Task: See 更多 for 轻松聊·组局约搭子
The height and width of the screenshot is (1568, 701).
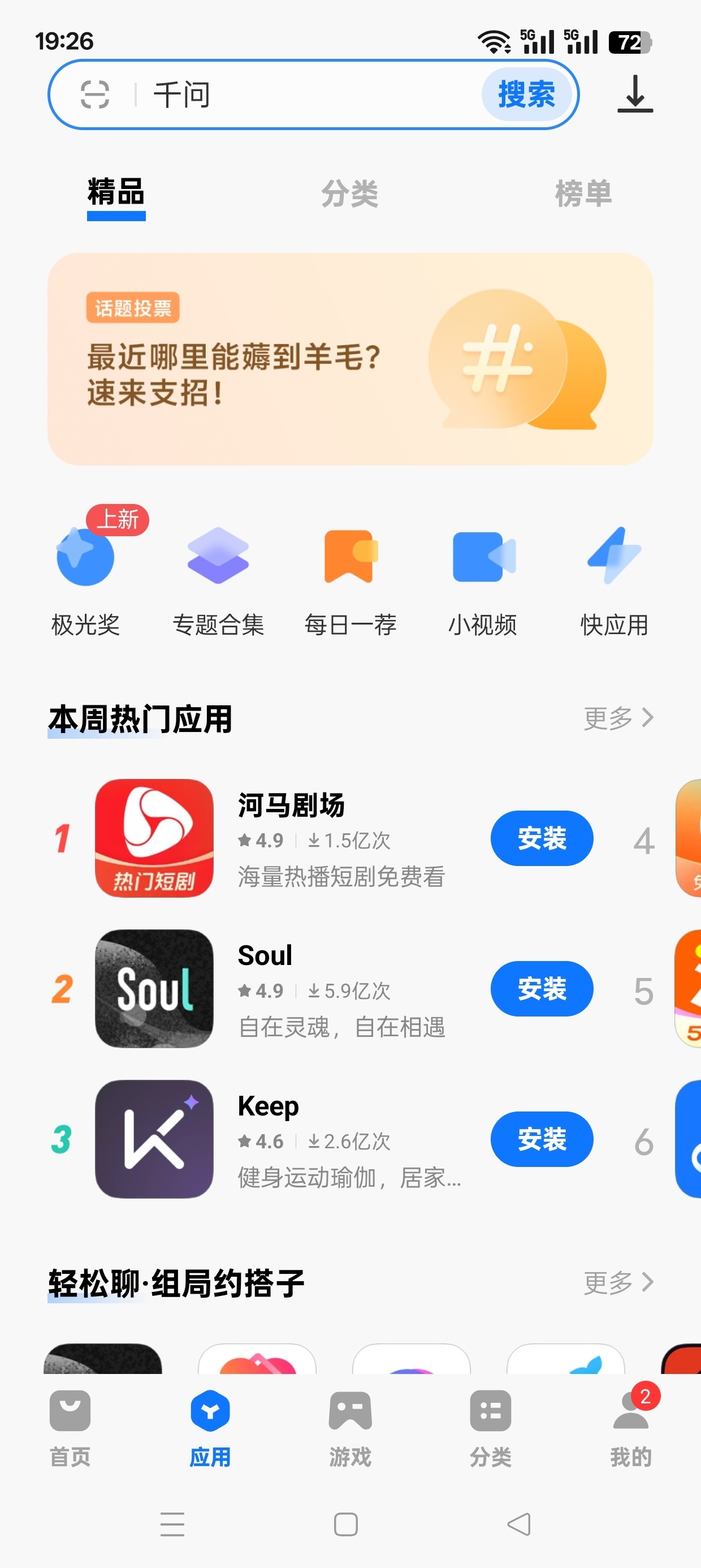Action: [x=619, y=1282]
